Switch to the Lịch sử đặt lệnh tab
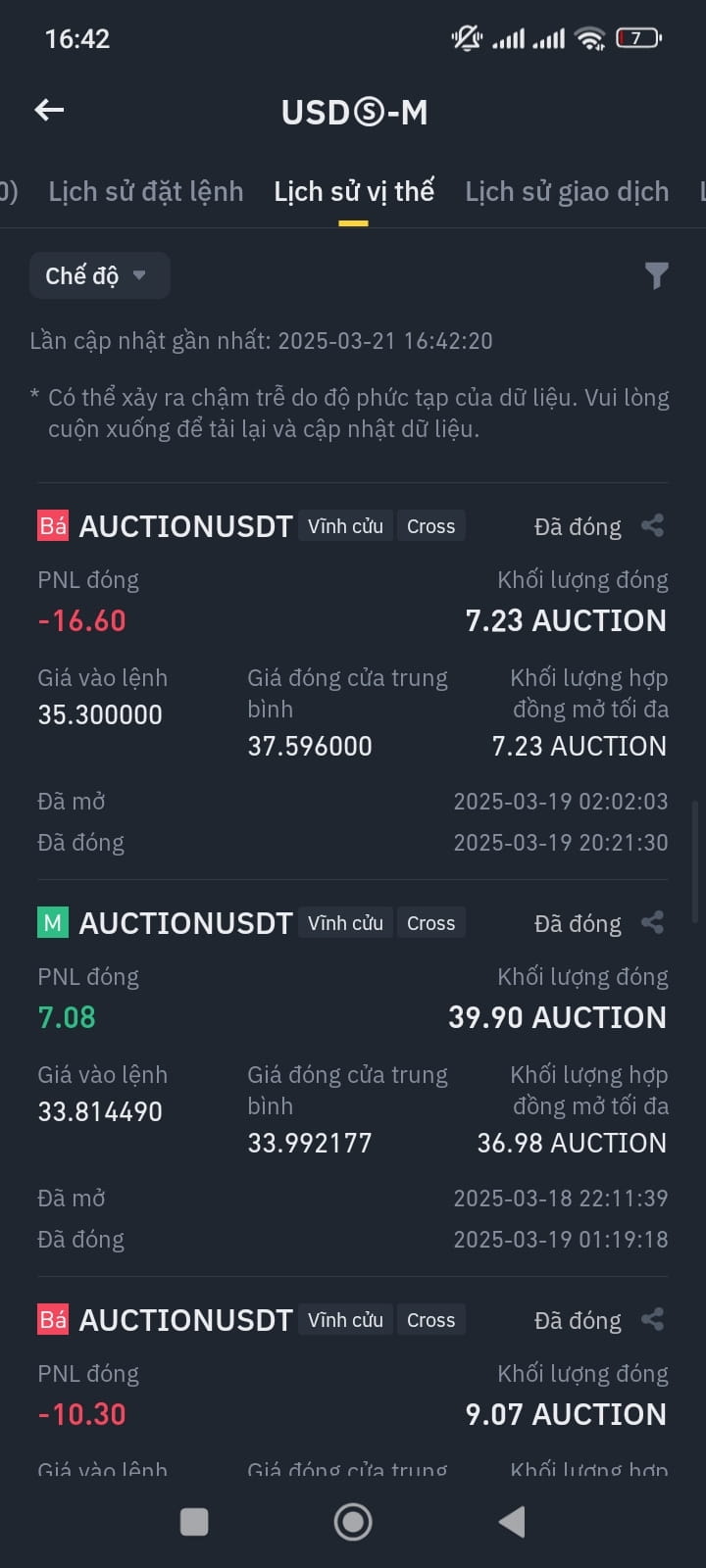 [146, 191]
